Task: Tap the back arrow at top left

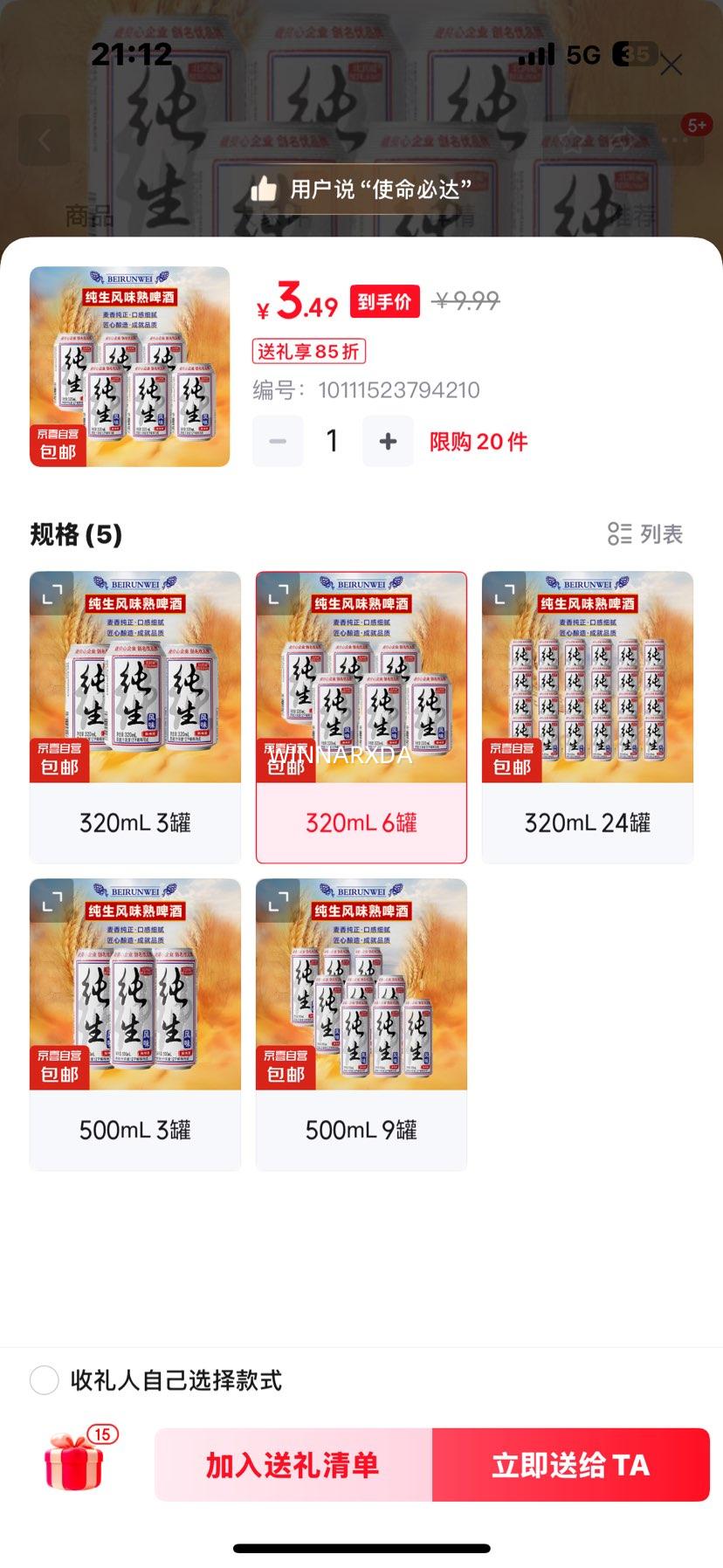Action: (x=45, y=141)
